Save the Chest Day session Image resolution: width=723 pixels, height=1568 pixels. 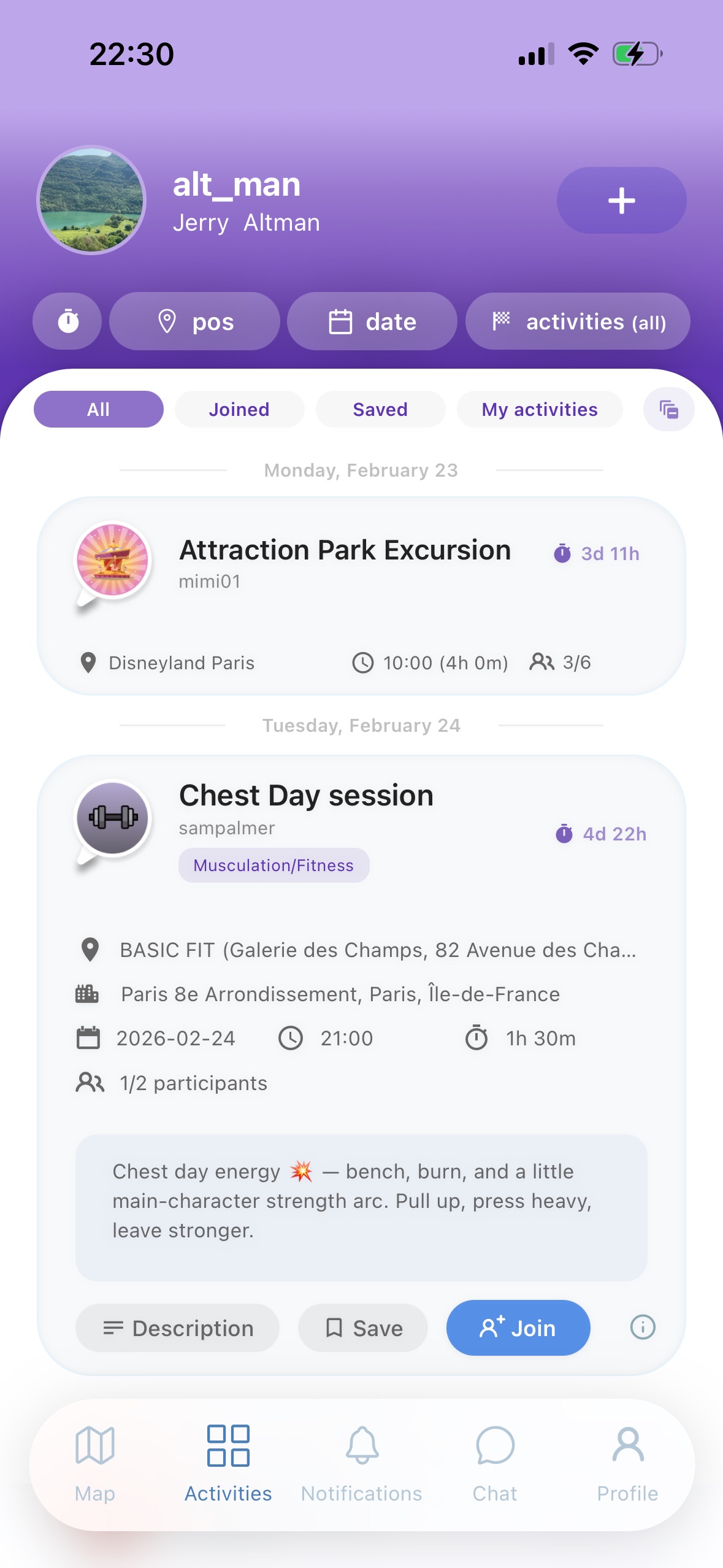click(x=362, y=1328)
